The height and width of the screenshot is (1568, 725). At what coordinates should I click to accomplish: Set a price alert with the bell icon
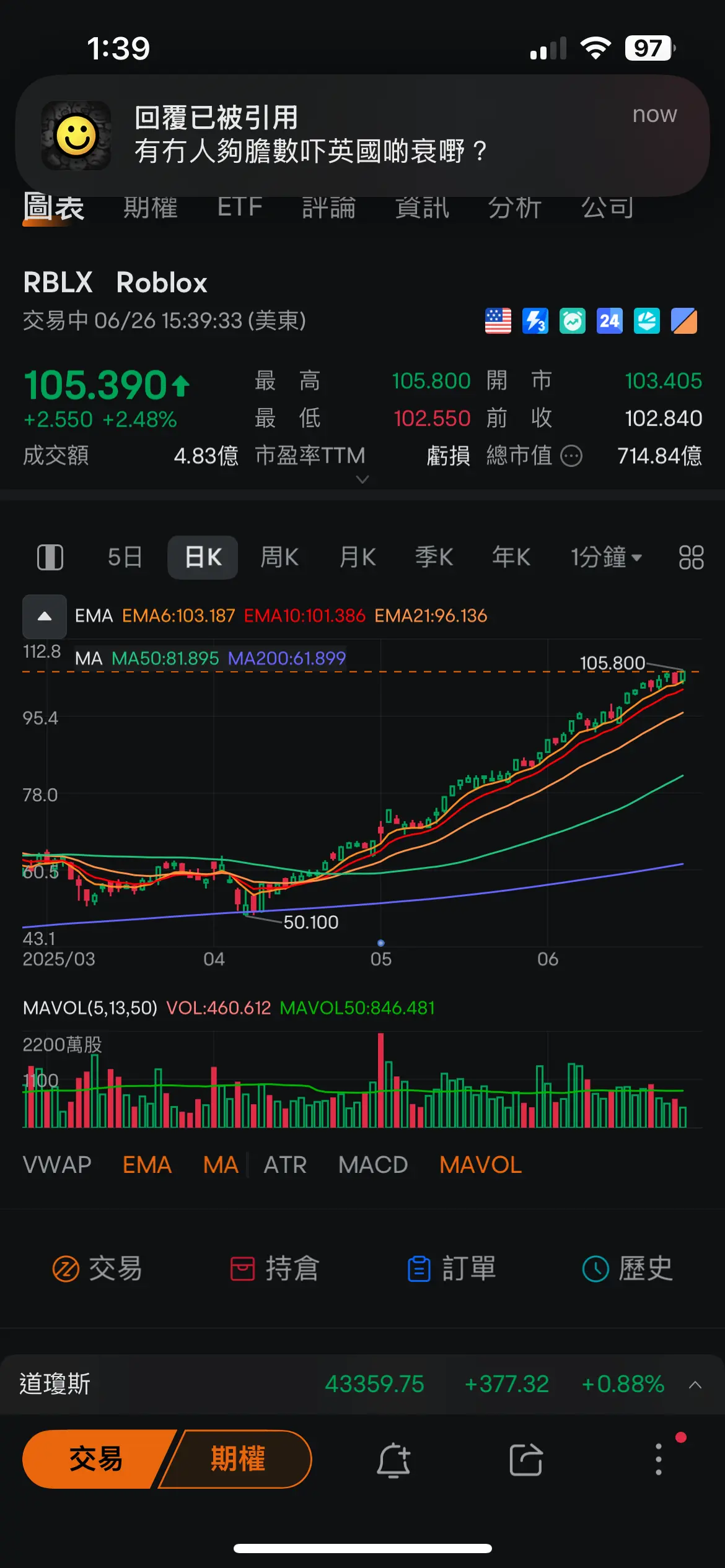tap(393, 1460)
